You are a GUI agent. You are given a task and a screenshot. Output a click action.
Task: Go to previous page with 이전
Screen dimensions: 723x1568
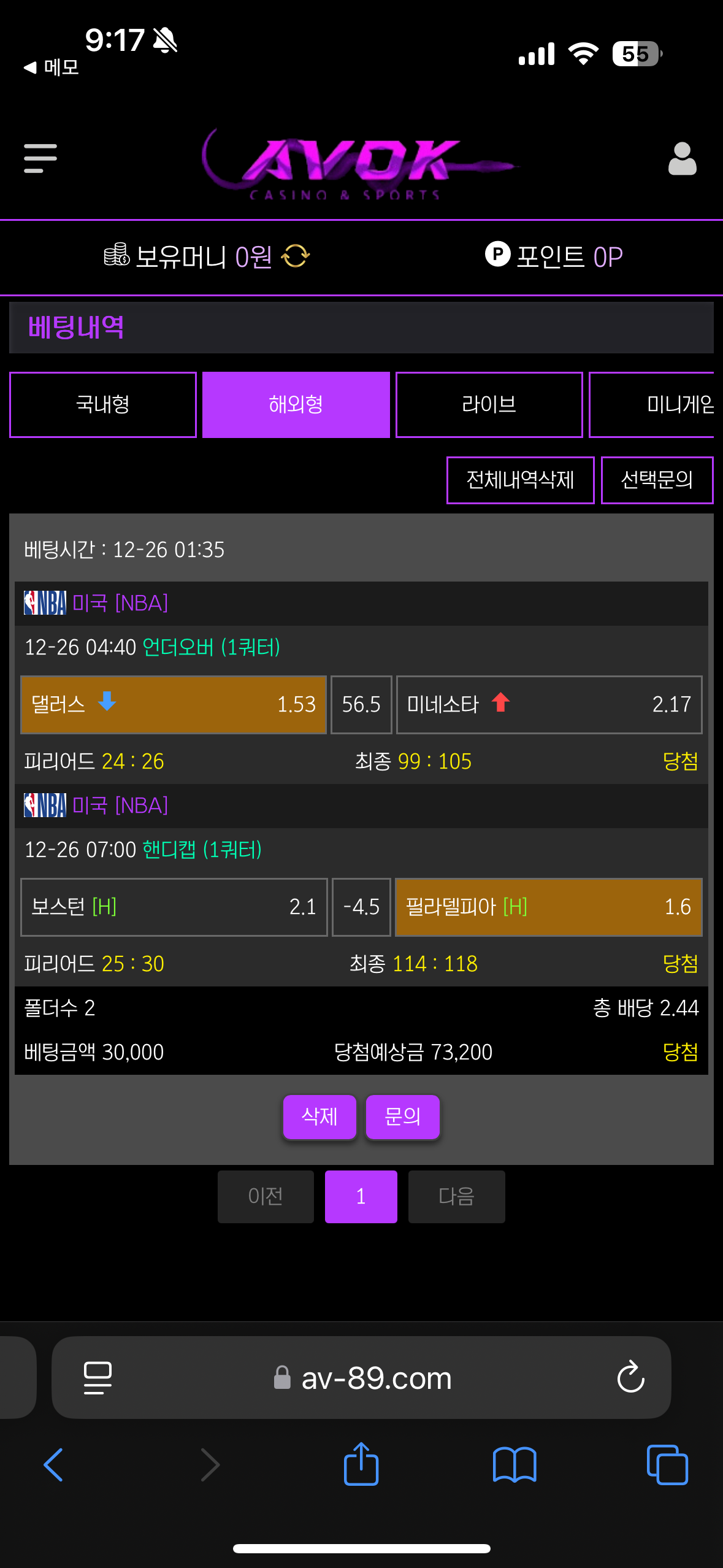266,1196
